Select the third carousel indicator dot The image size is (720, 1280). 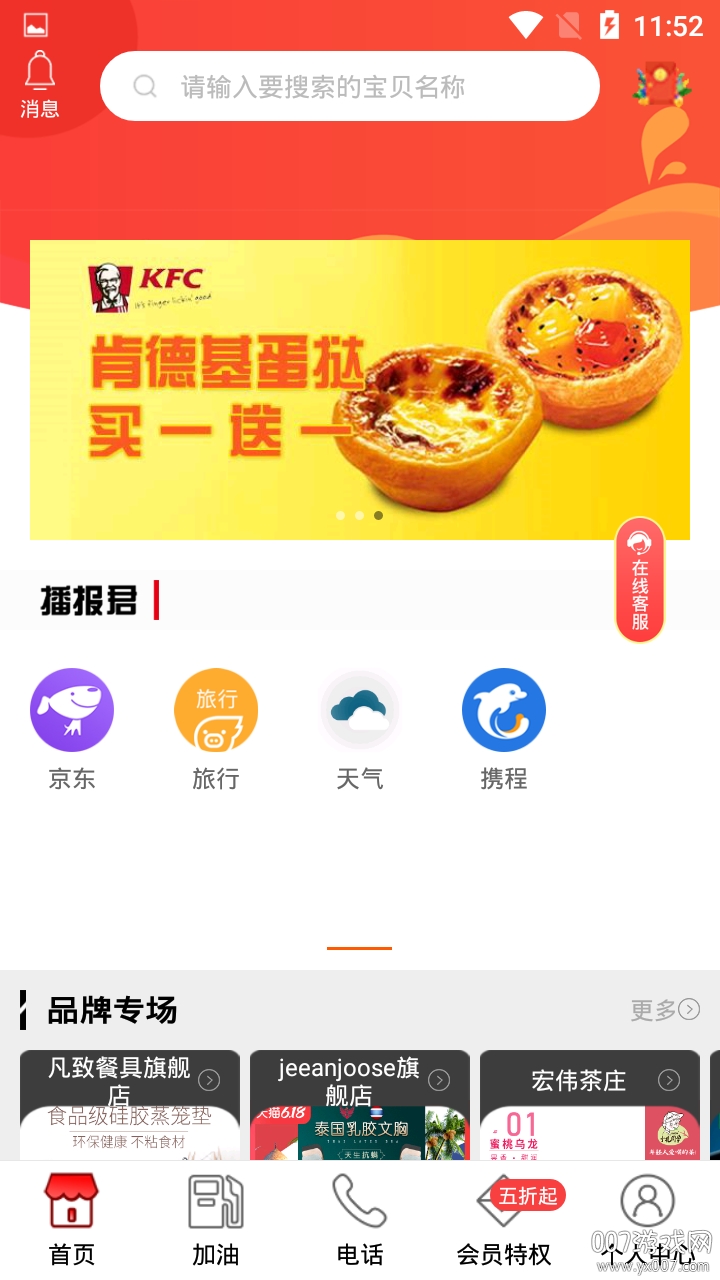click(x=378, y=515)
